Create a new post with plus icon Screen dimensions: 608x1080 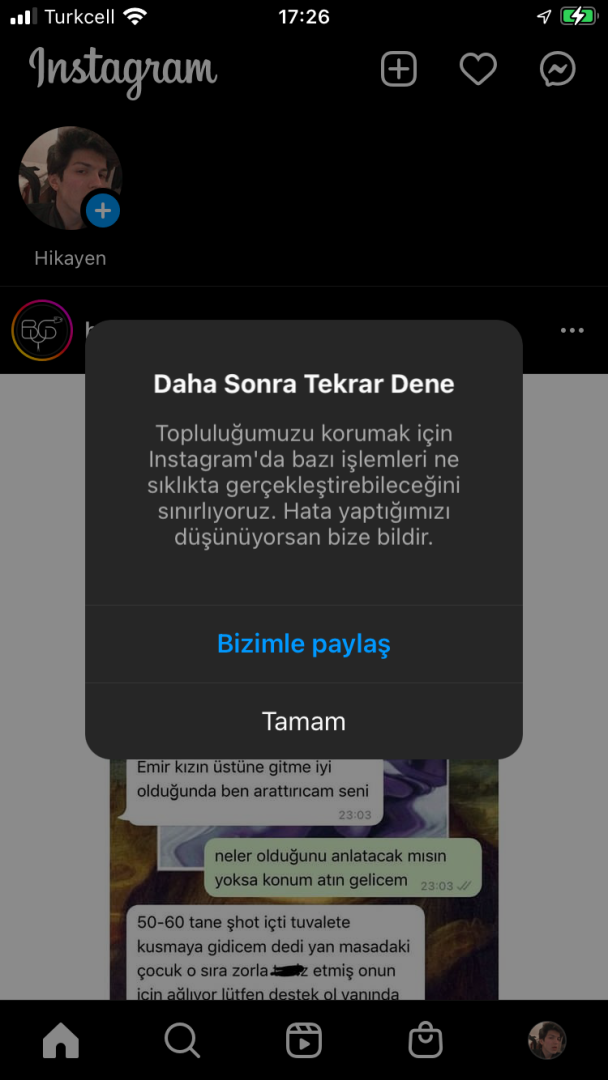pyautogui.click(x=399, y=69)
